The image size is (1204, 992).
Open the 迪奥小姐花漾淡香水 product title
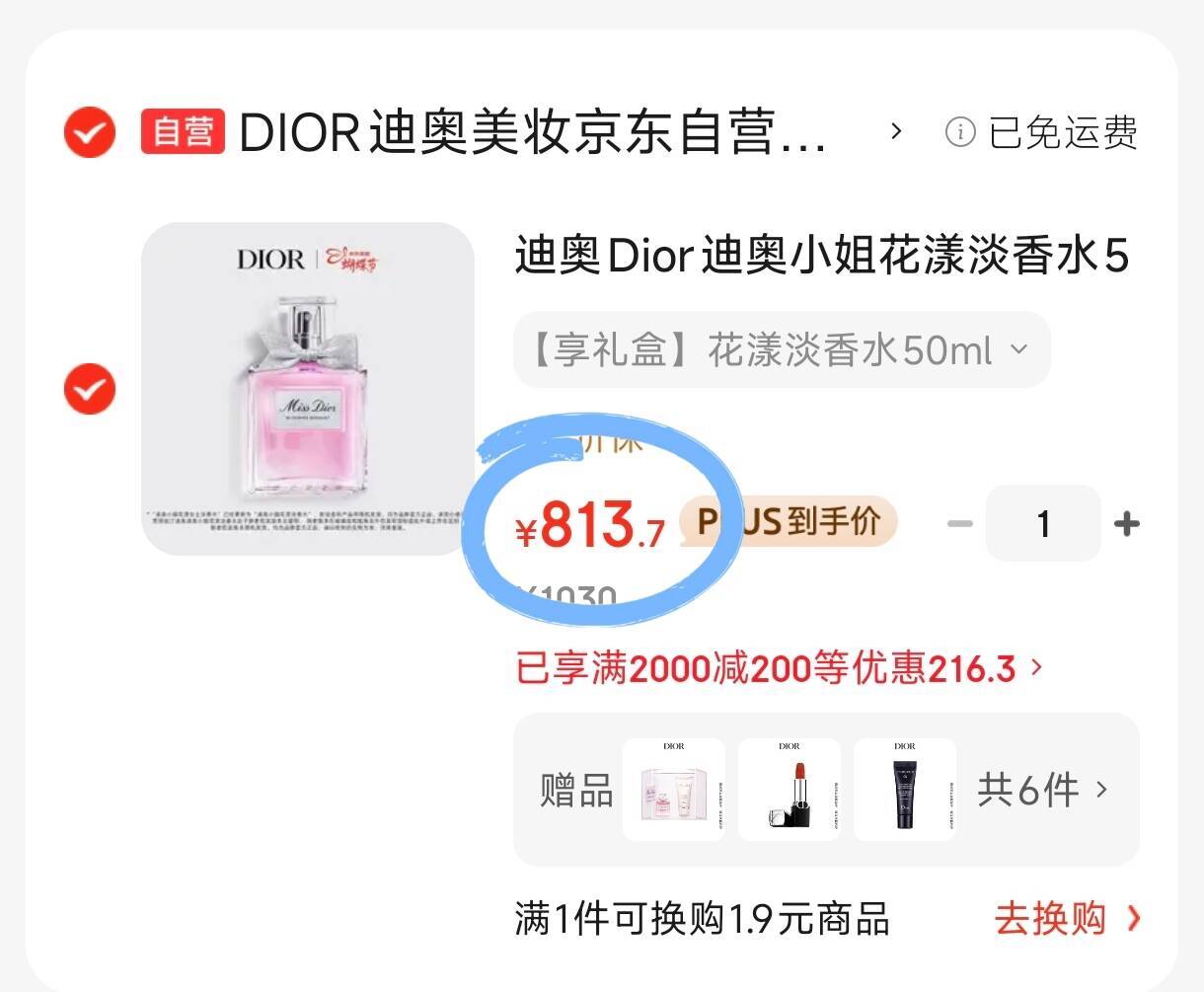click(x=821, y=257)
